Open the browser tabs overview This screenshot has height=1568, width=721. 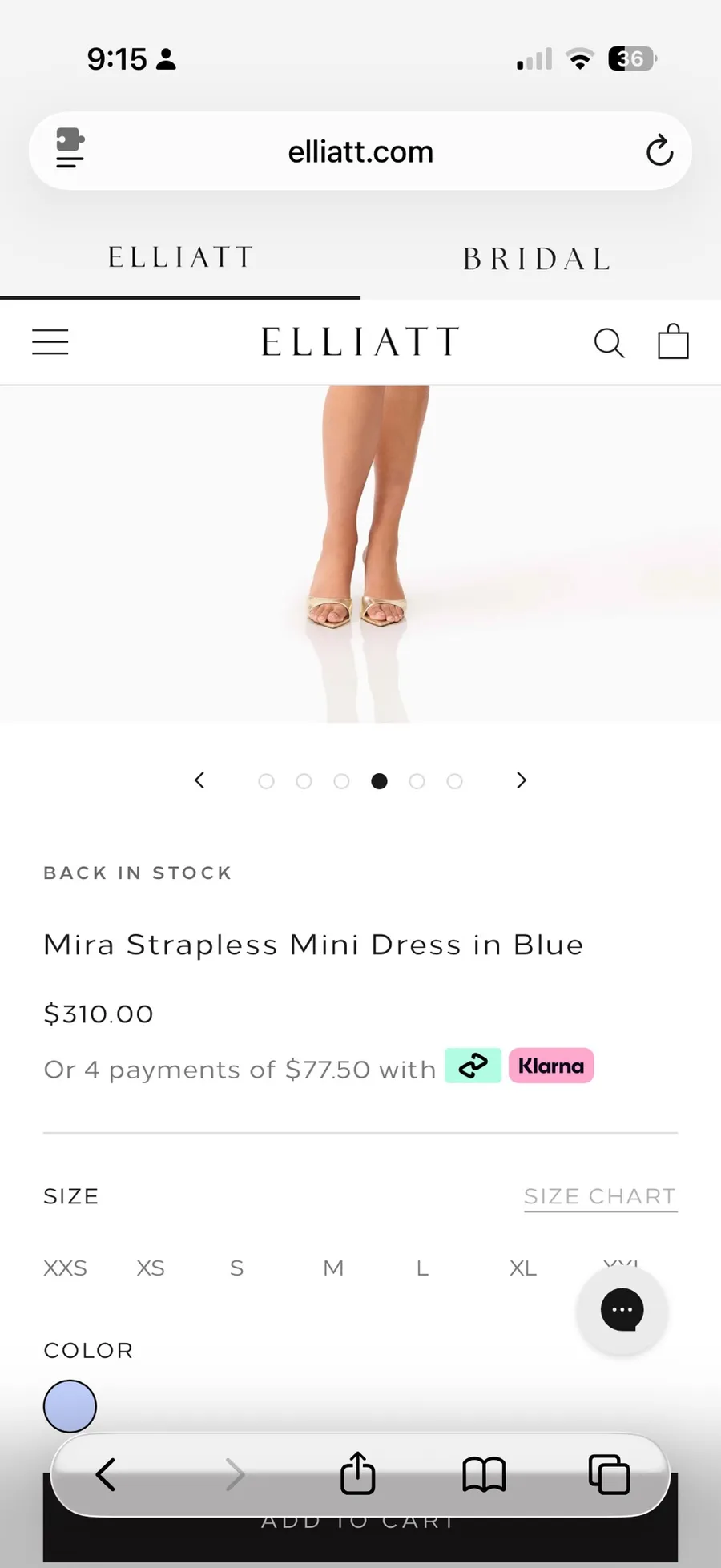(x=609, y=1474)
